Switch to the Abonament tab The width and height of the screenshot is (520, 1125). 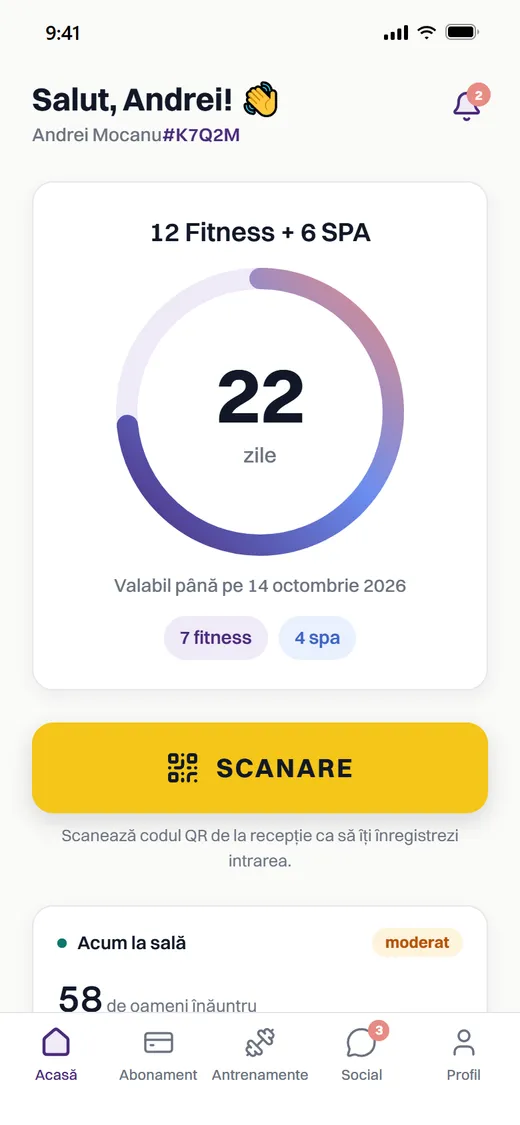click(x=158, y=1055)
